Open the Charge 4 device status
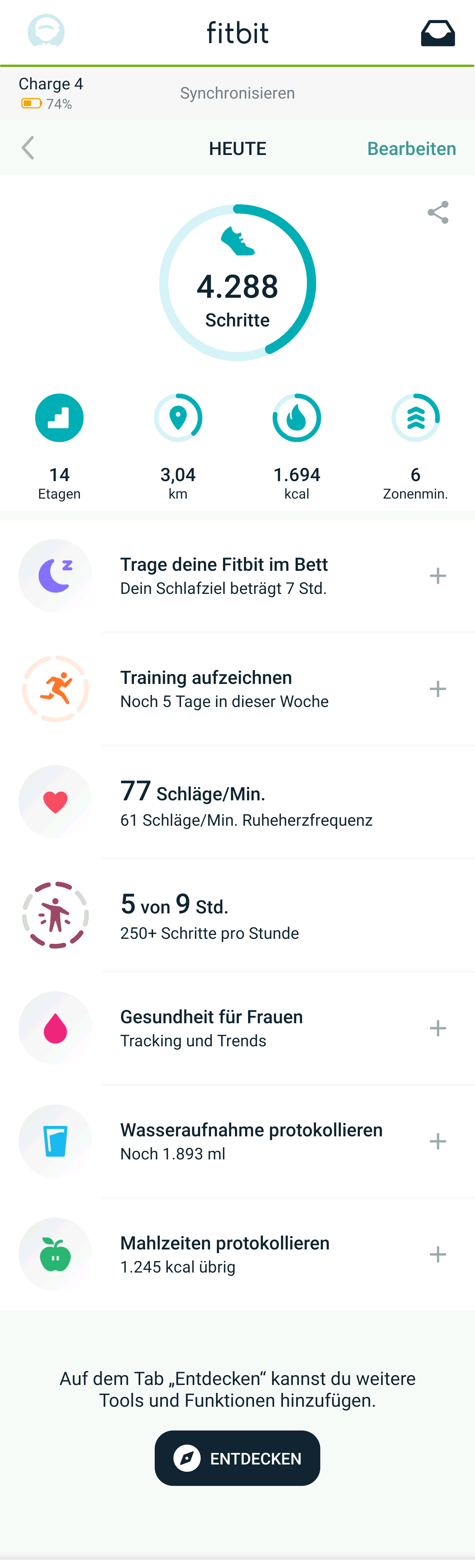The image size is (475, 1568). click(51, 93)
